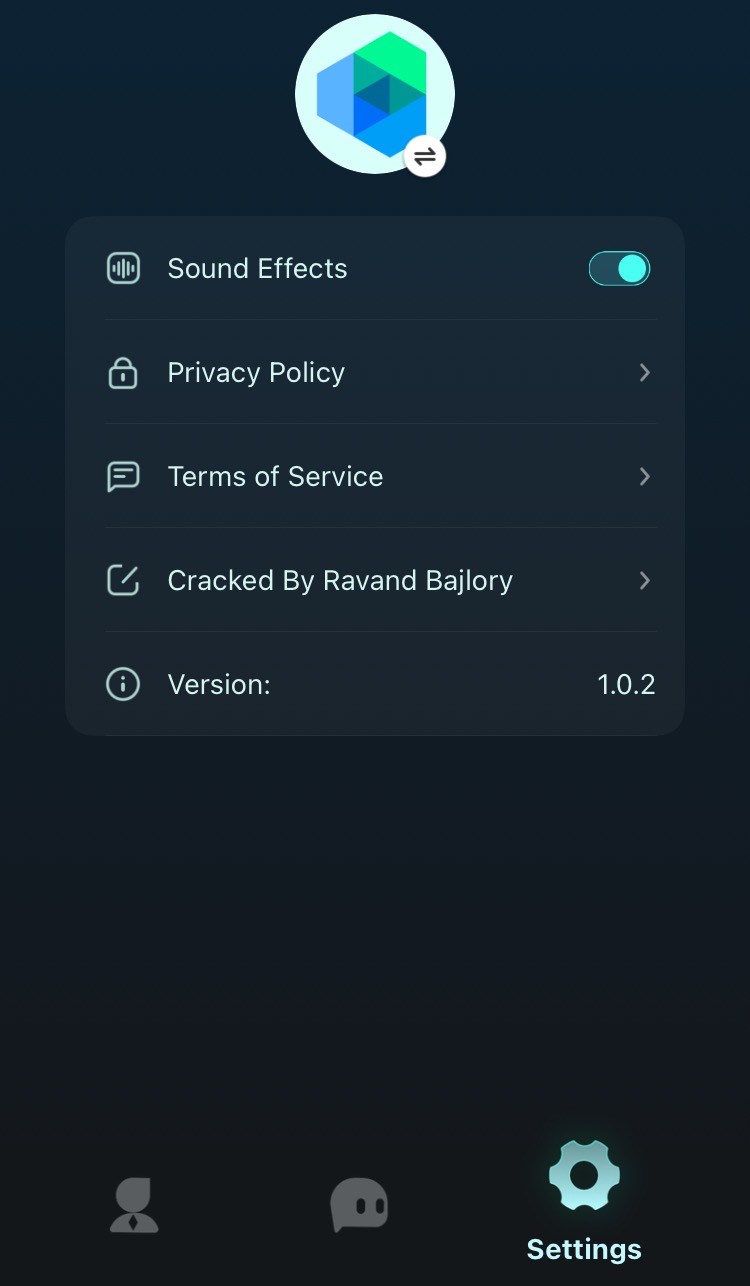The height and width of the screenshot is (1286, 750).
Task: Open the profile person icon in bottom bar
Action: pos(134,1205)
